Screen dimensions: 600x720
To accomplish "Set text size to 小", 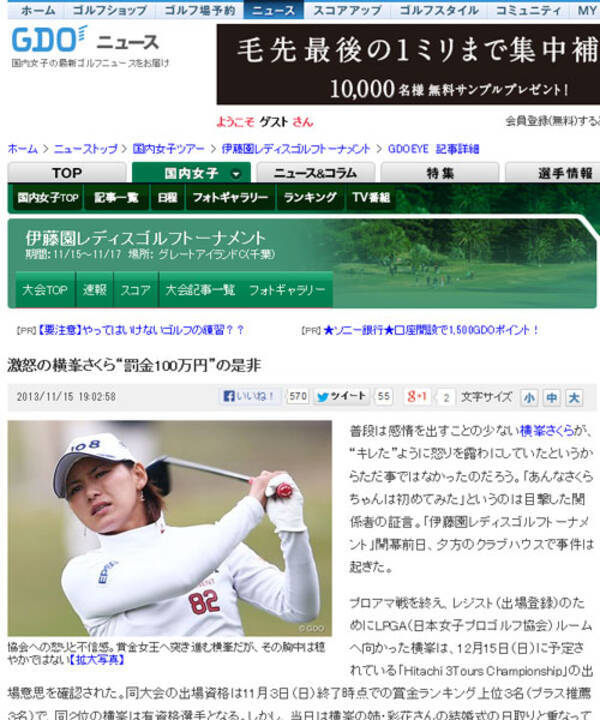I will coord(528,397).
